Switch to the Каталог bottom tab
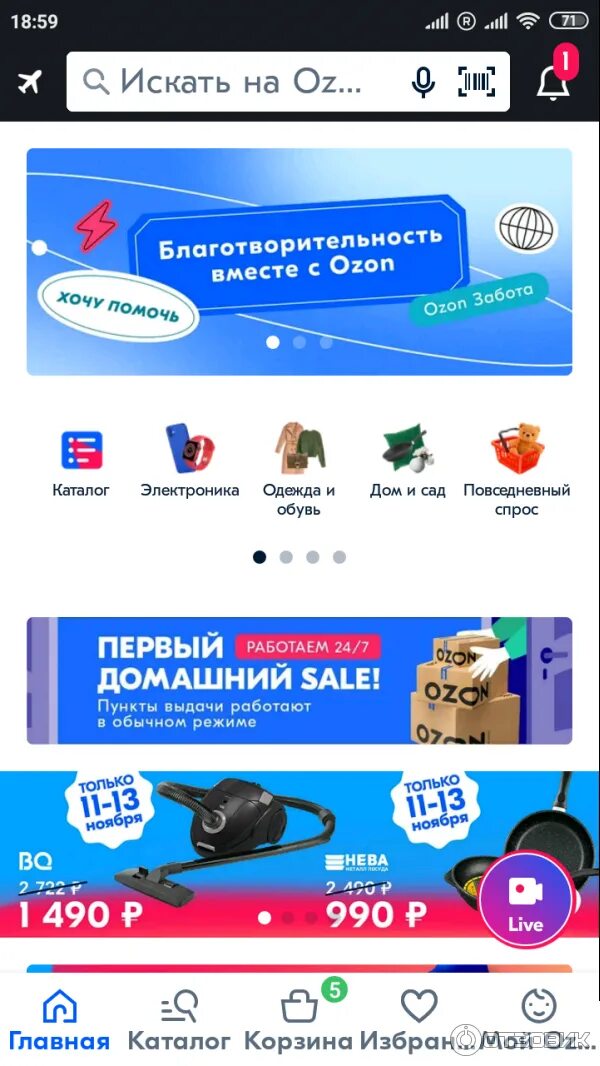This screenshot has width=600, height=1066. pyautogui.click(x=179, y=1020)
